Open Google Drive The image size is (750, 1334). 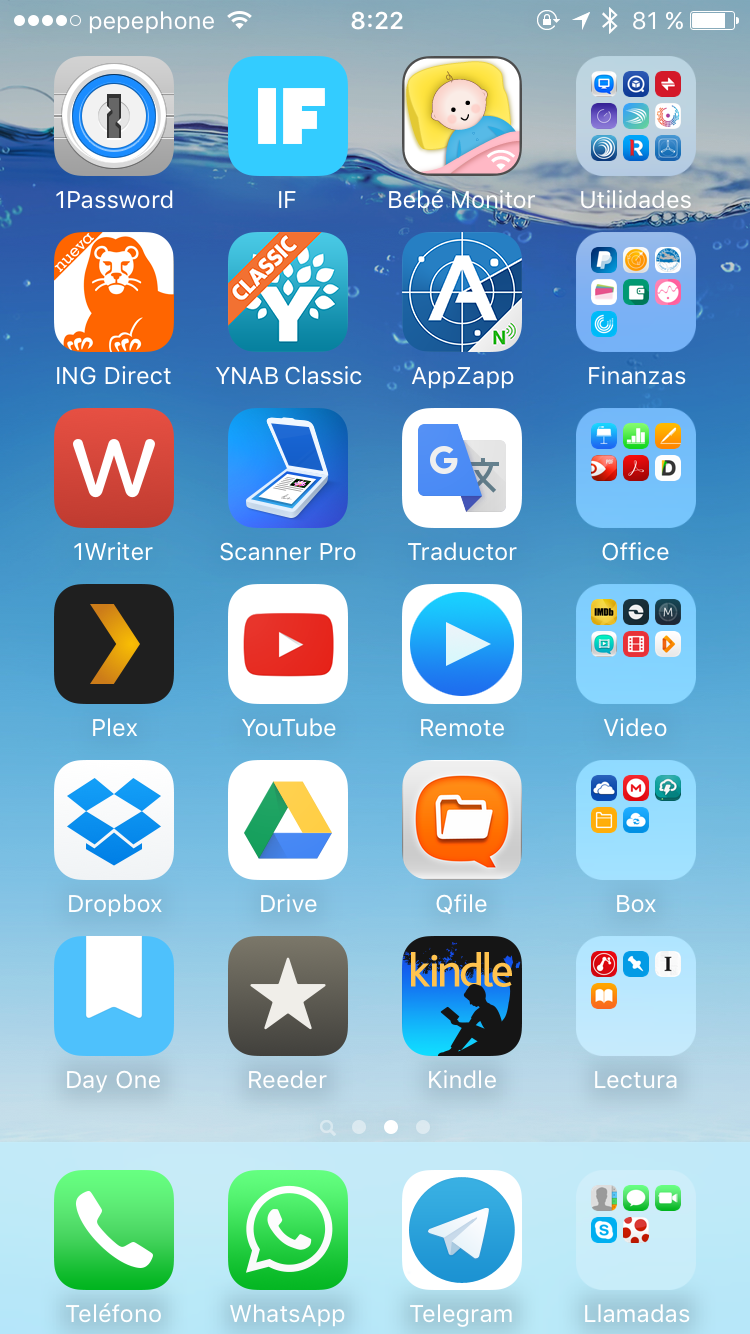288,820
